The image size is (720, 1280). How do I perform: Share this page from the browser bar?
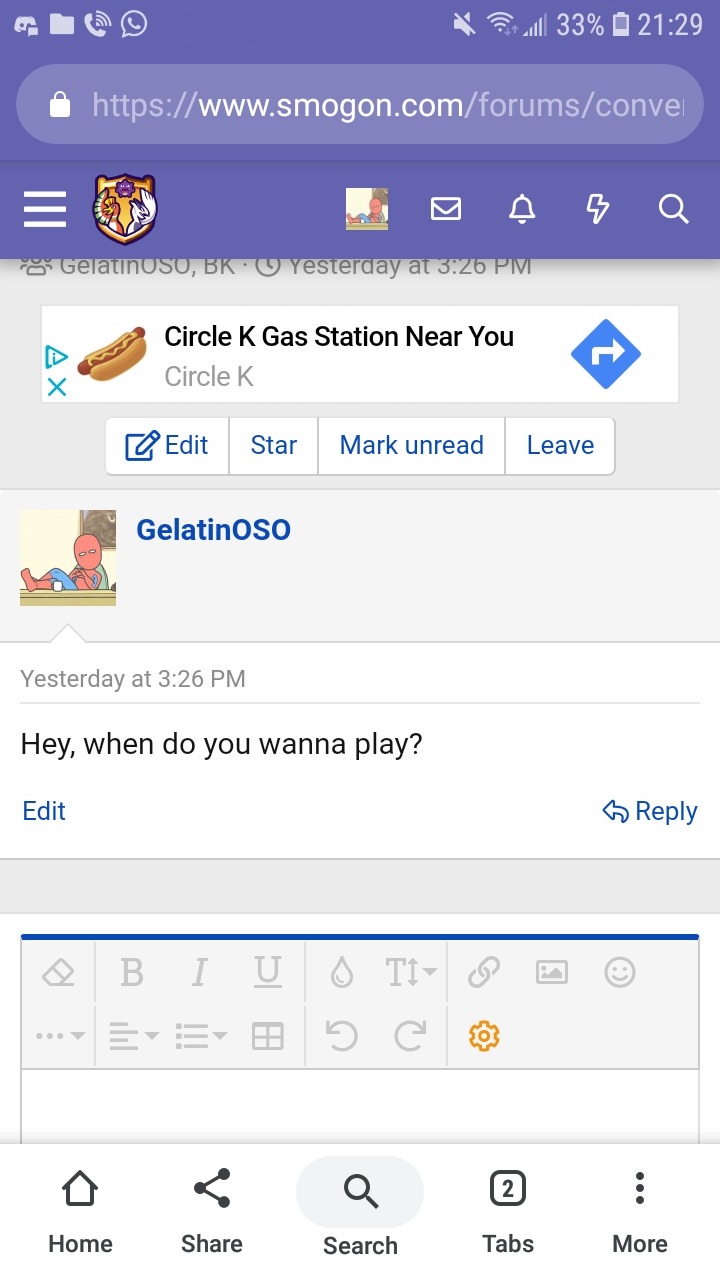(212, 1212)
